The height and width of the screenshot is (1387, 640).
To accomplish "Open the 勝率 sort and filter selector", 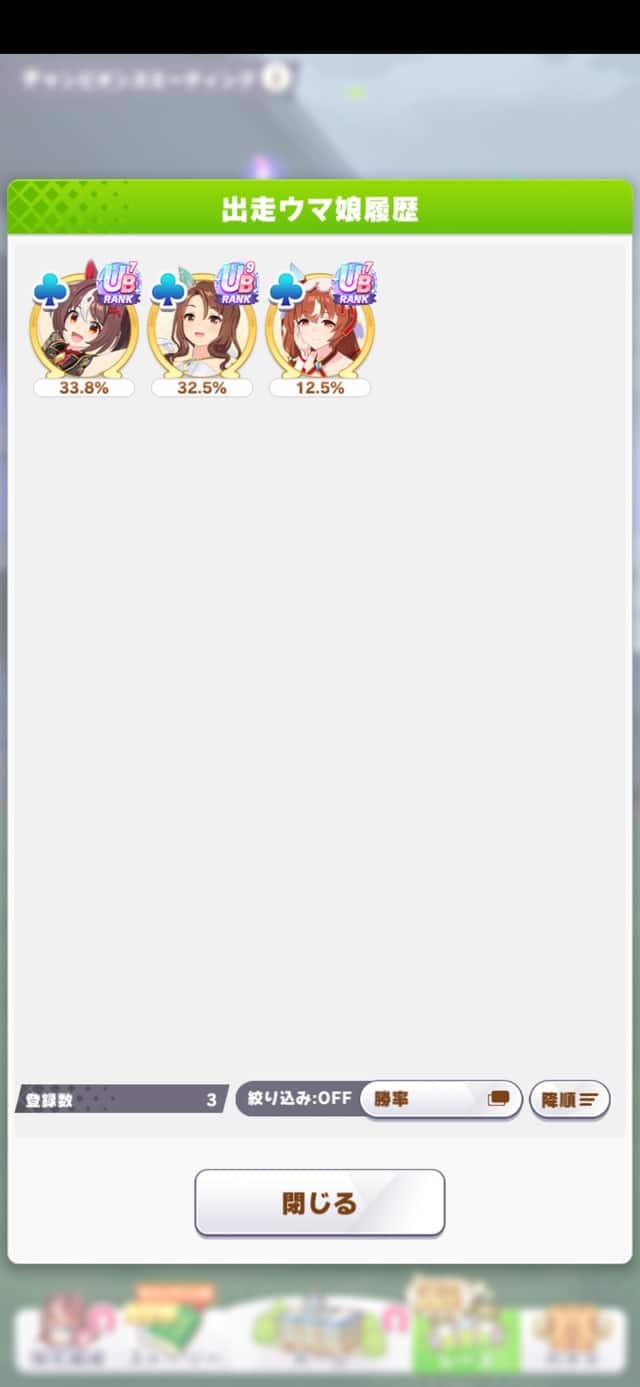I will tap(440, 1099).
